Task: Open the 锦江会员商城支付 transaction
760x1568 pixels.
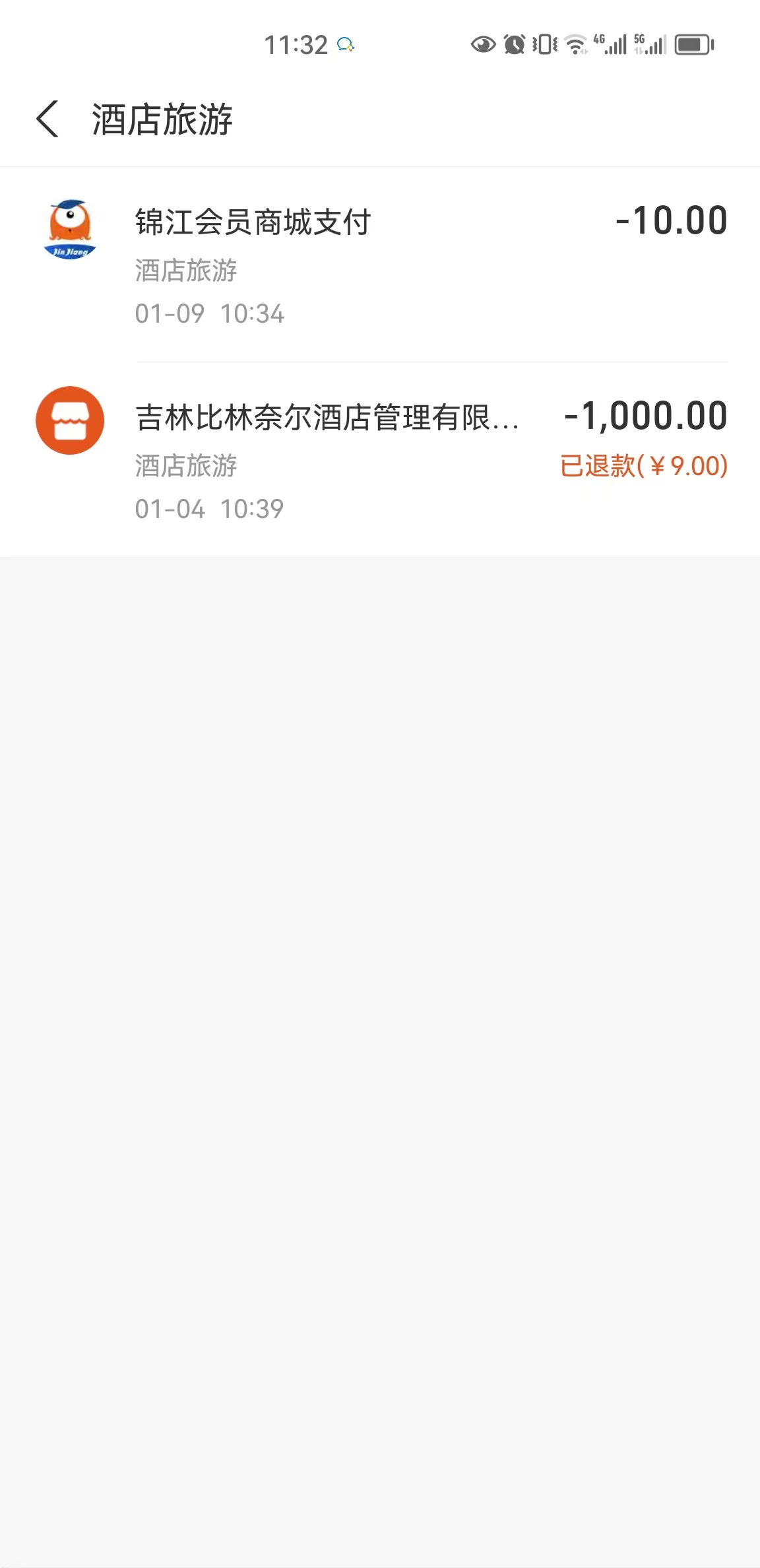Action: pyautogui.click(x=380, y=265)
